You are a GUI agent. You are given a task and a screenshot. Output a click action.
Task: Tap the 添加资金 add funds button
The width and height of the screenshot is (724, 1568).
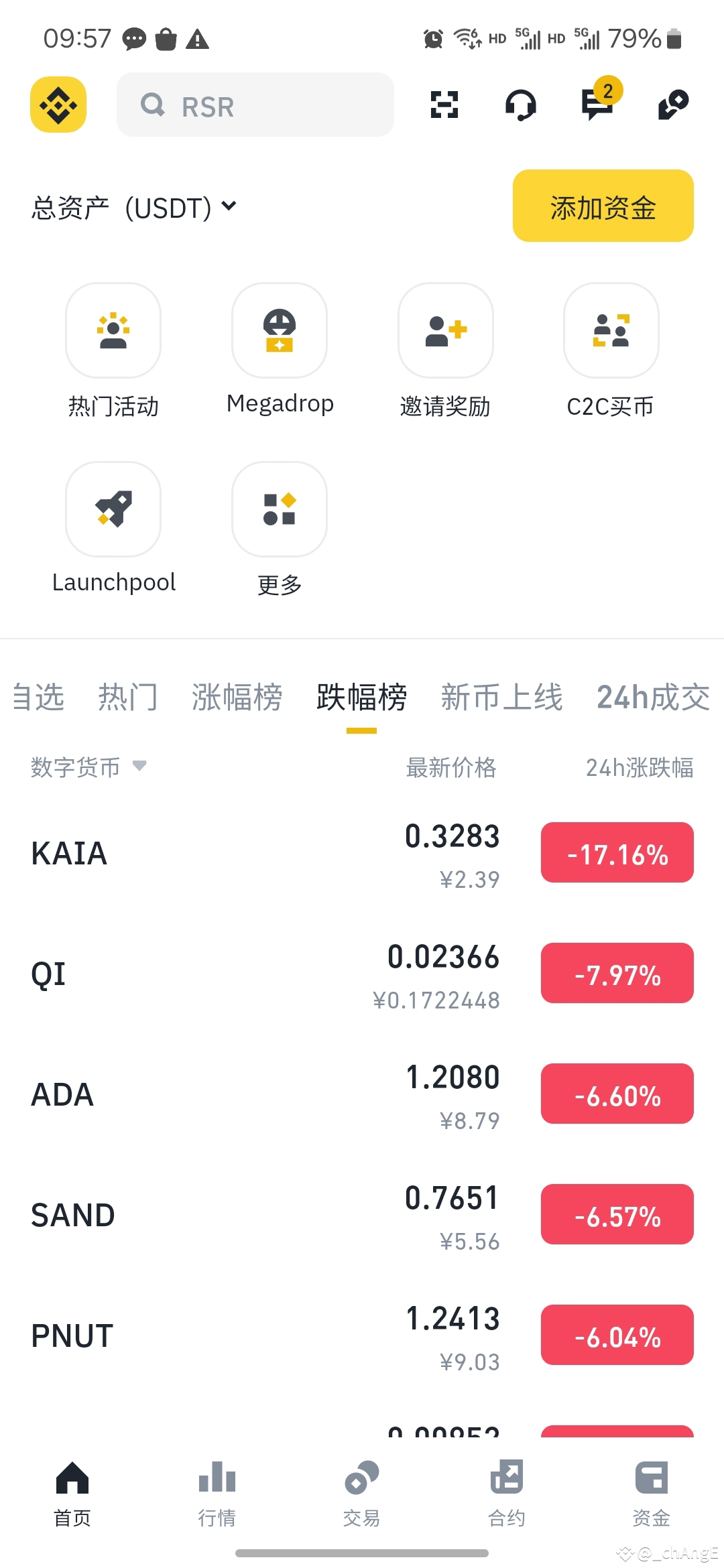602,207
